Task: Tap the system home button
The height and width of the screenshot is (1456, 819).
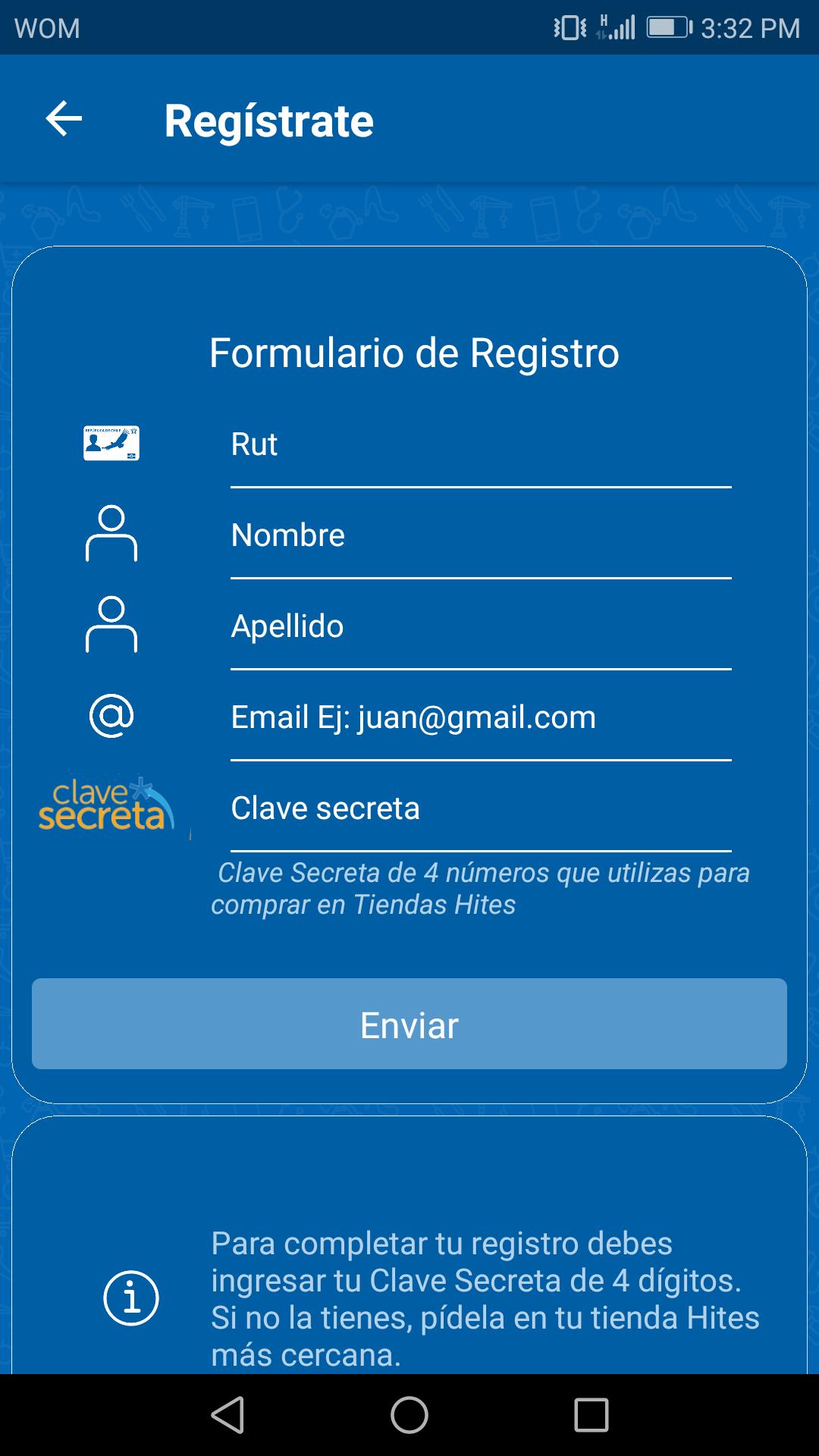Action: coord(409,1415)
